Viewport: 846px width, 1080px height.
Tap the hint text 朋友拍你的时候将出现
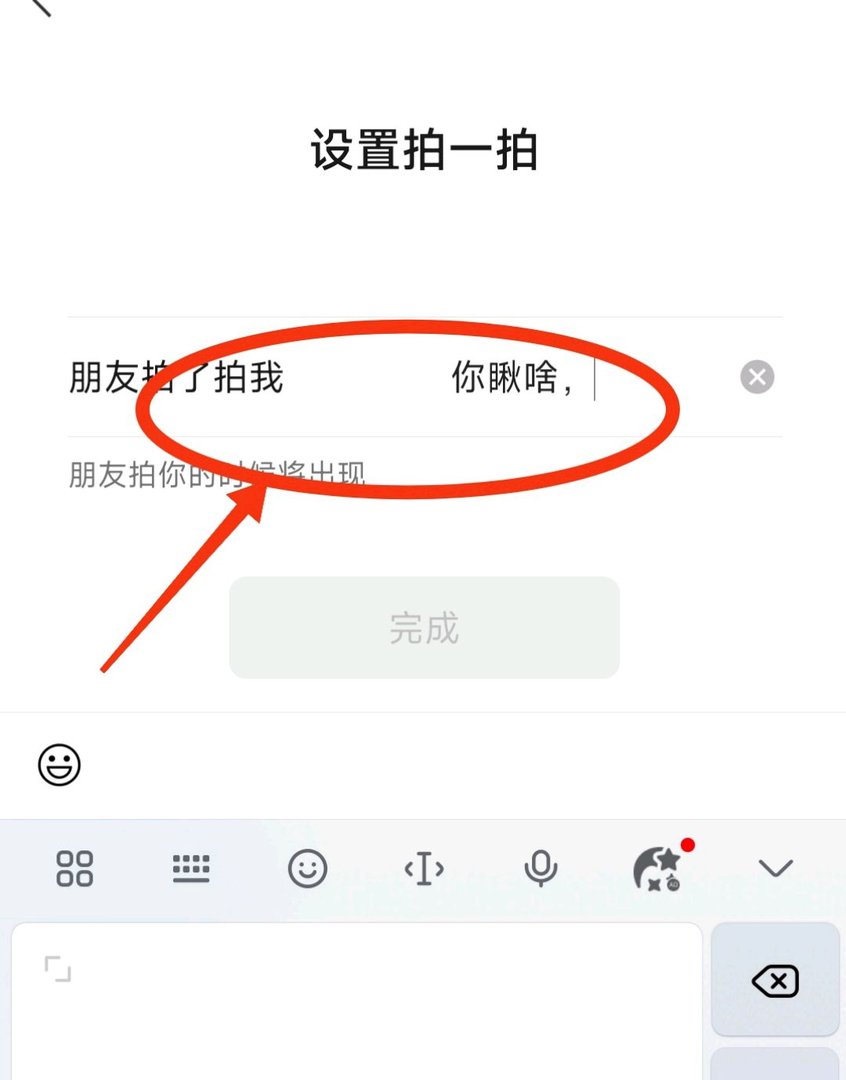click(x=217, y=470)
